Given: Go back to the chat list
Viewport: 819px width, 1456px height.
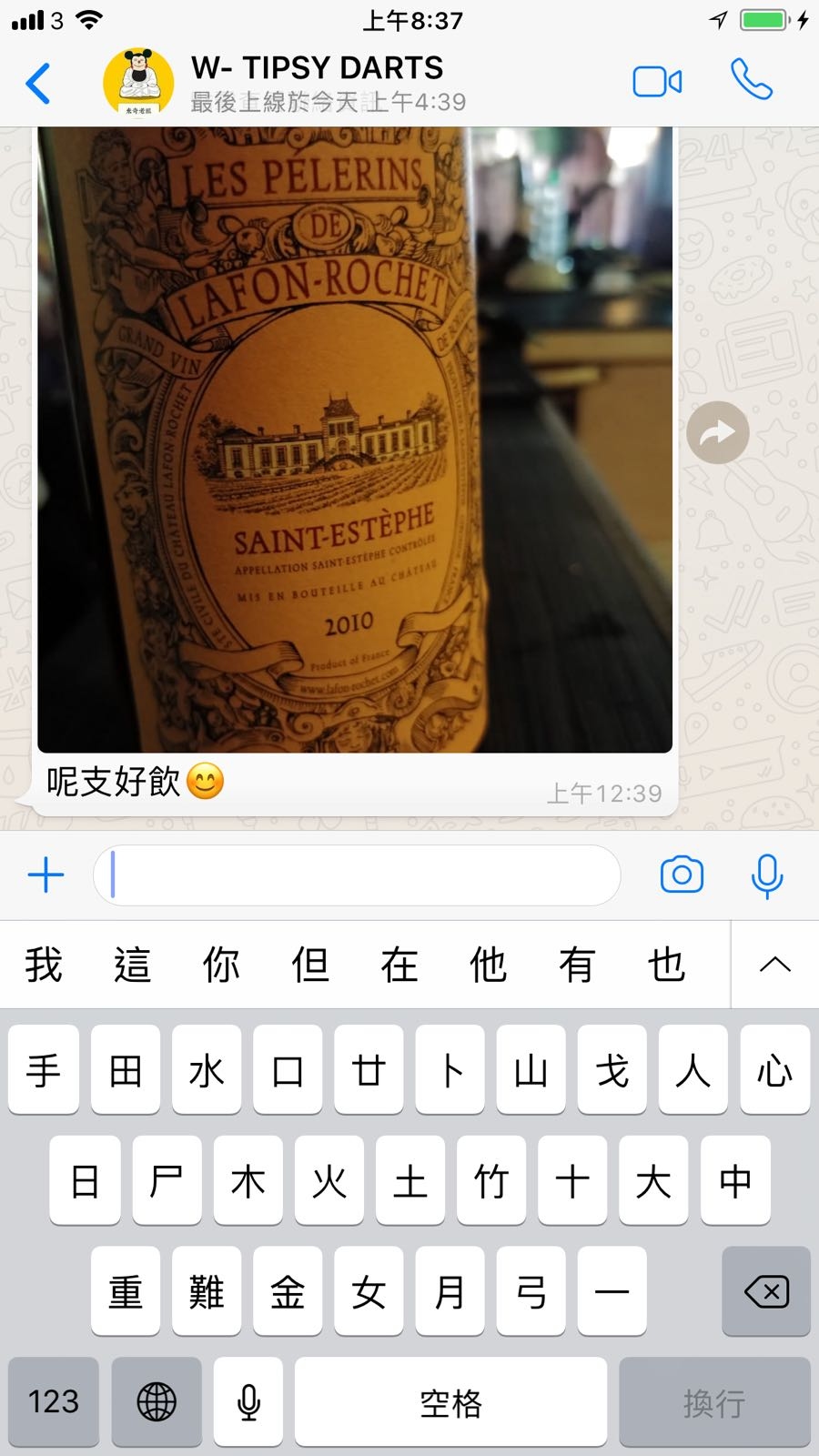Looking at the screenshot, I should click(38, 83).
